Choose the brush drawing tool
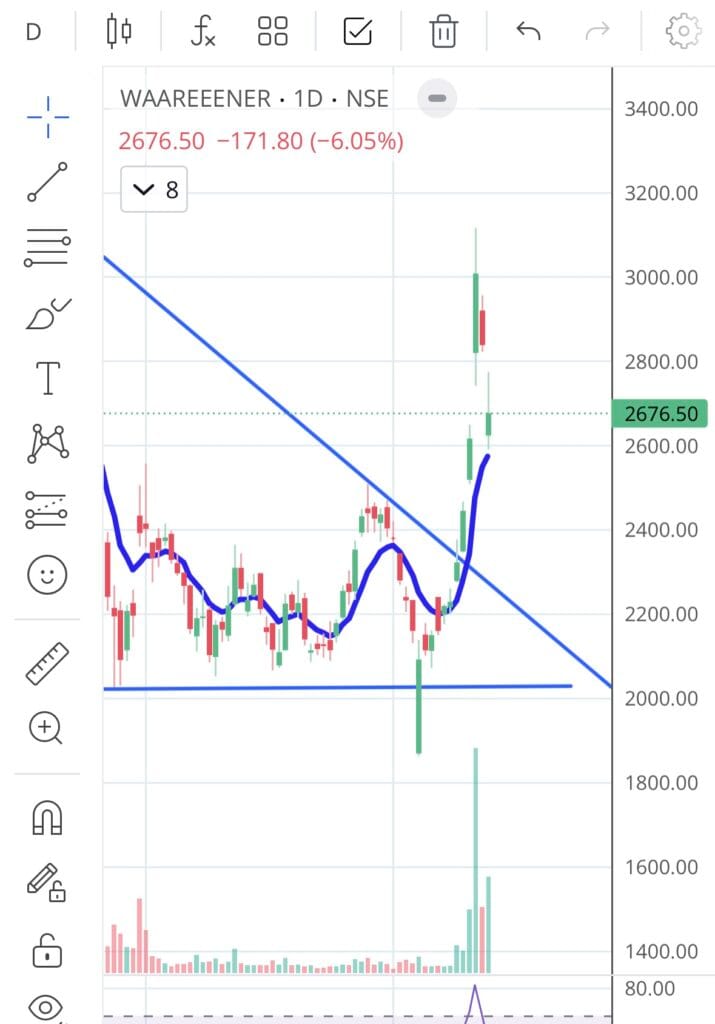This screenshot has height=1024, width=715. [x=47, y=315]
